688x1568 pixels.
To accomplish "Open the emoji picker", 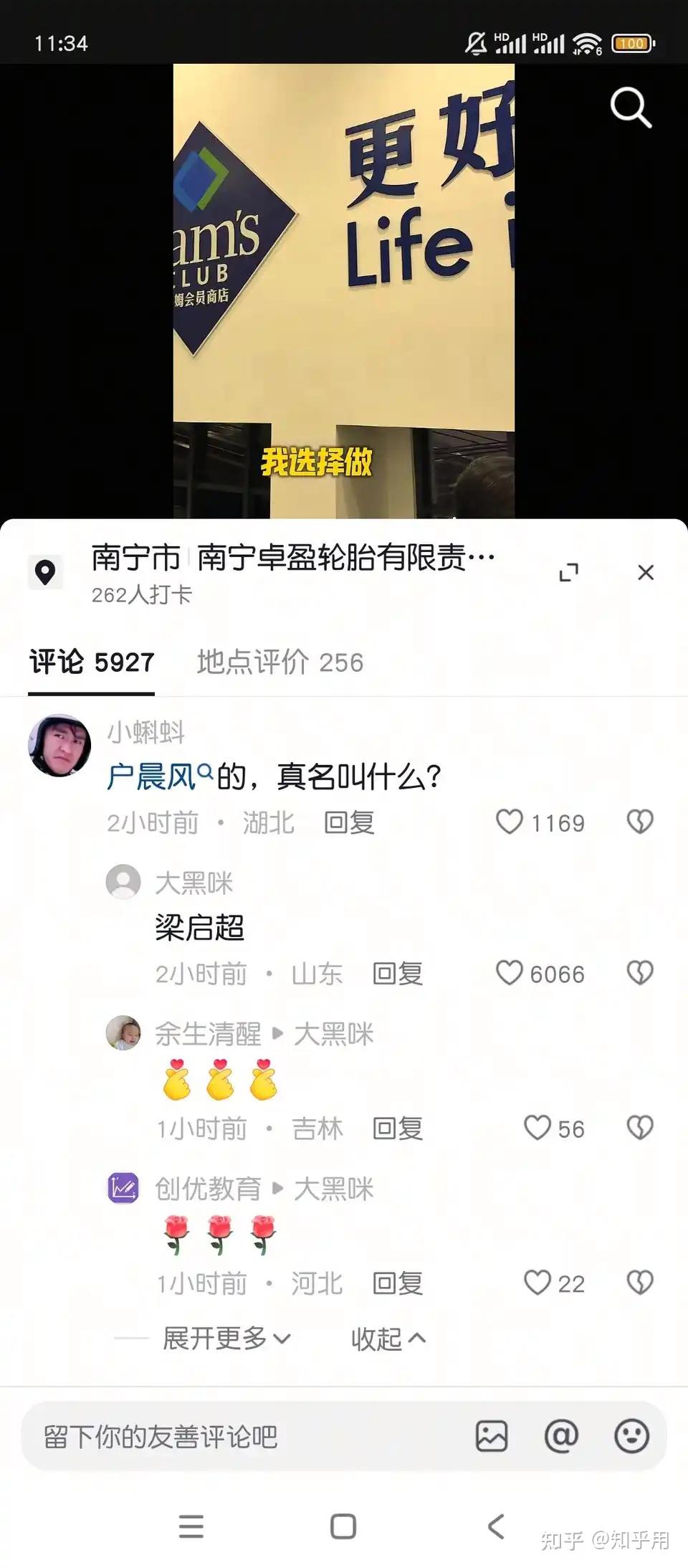I will pyautogui.click(x=631, y=1437).
